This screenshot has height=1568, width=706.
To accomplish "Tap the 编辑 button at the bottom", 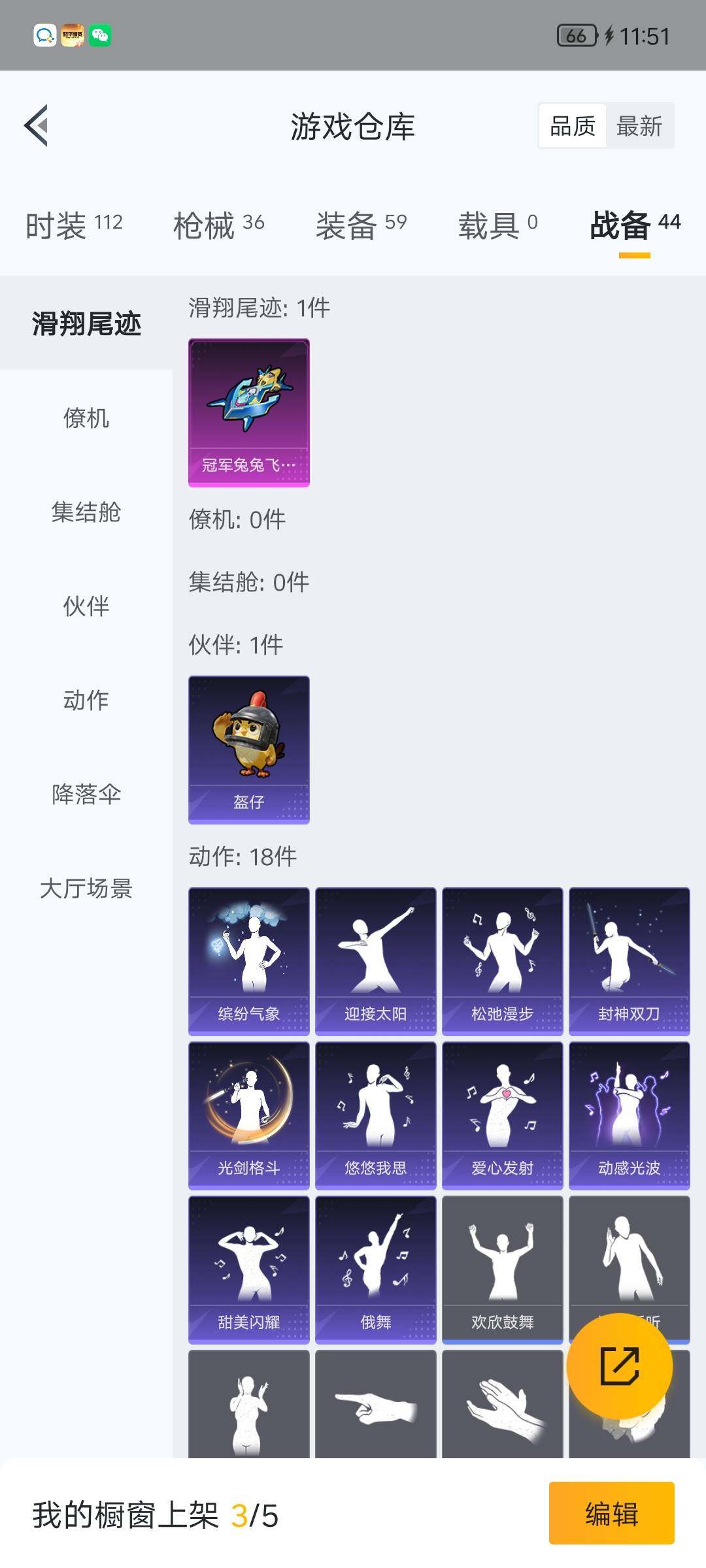I will click(x=611, y=1516).
